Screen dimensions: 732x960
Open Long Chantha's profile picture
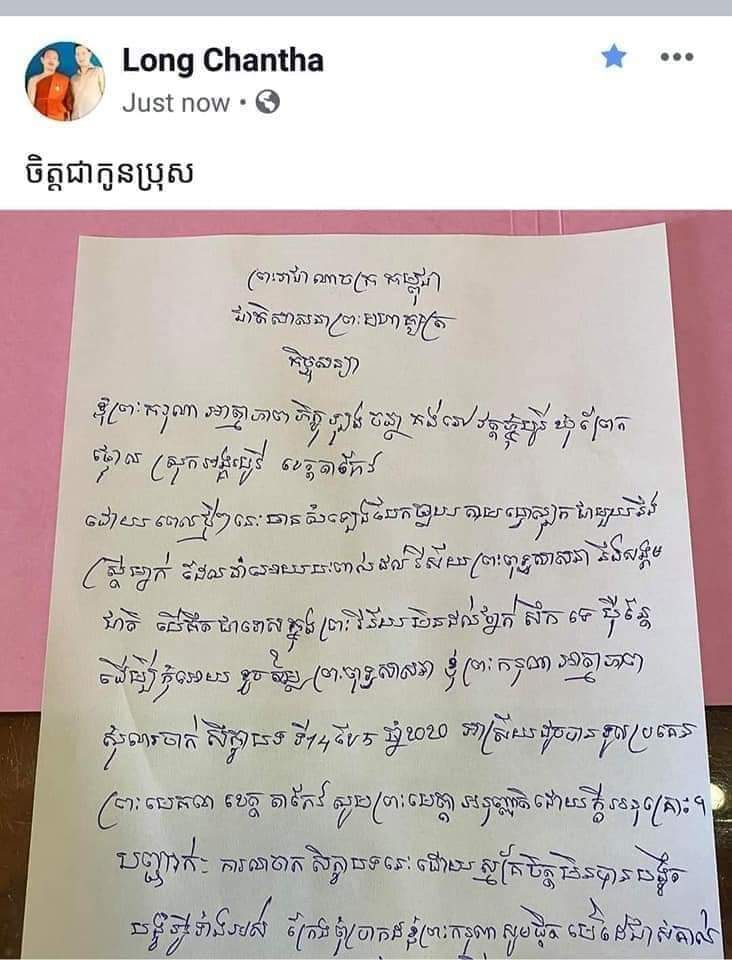point(65,81)
